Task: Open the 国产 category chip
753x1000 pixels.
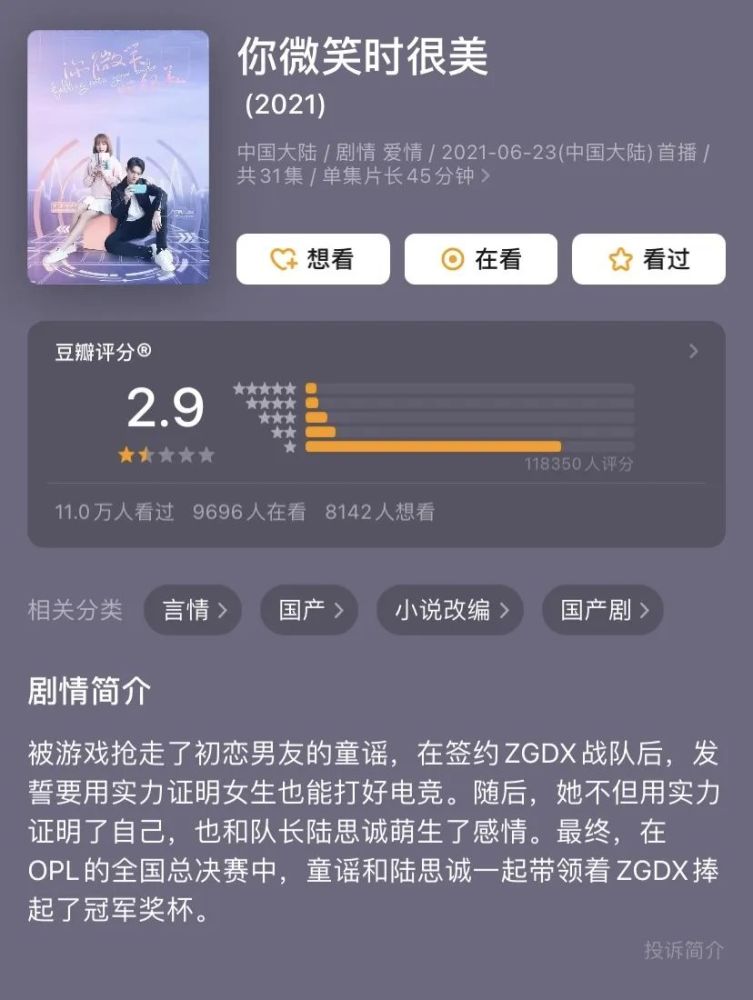Action: coord(309,610)
